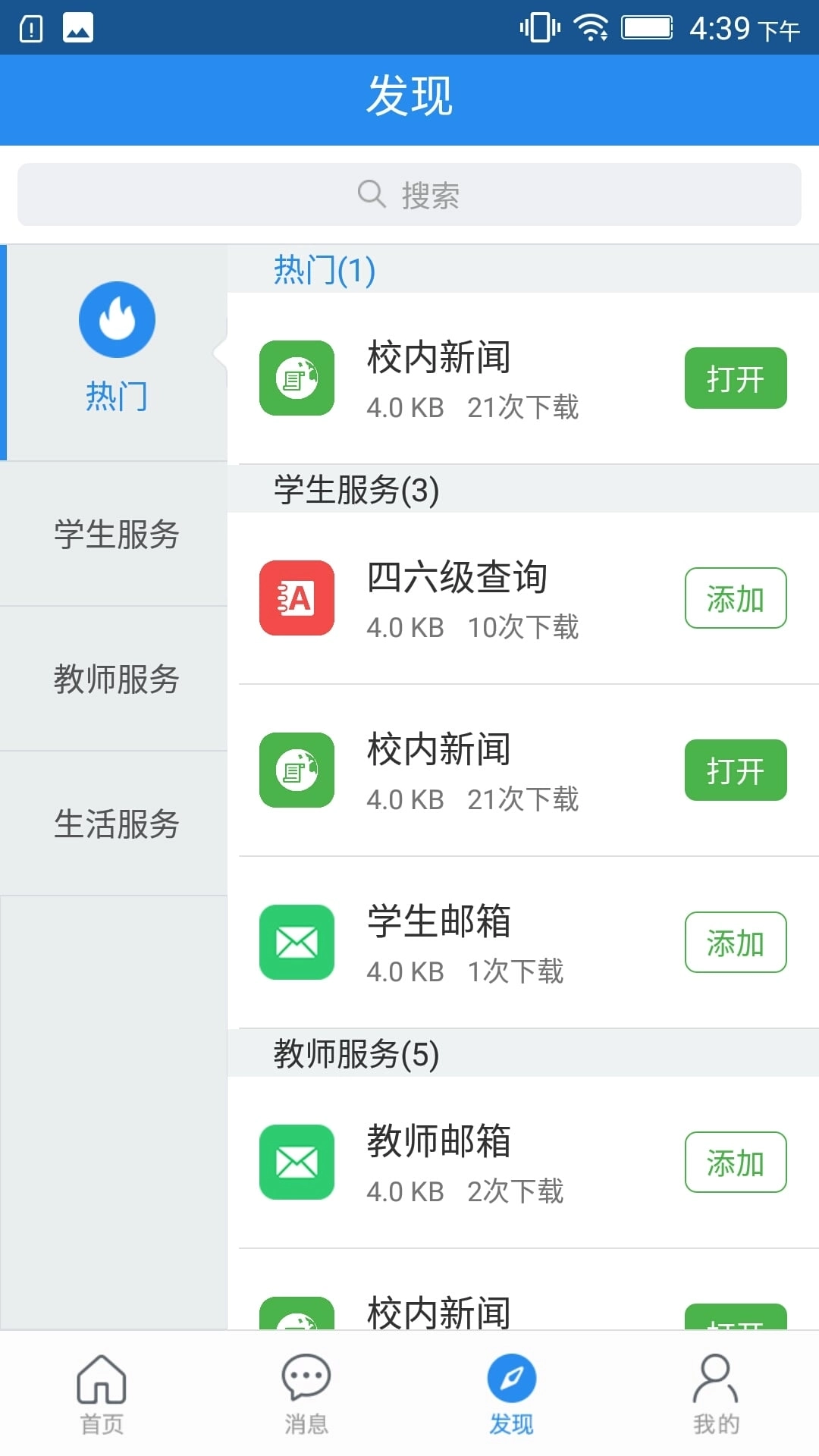Image resolution: width=819 pixels, height=1456 pixels.
Task: Switch to the 学生服务 category
Action: coord(115,535)
